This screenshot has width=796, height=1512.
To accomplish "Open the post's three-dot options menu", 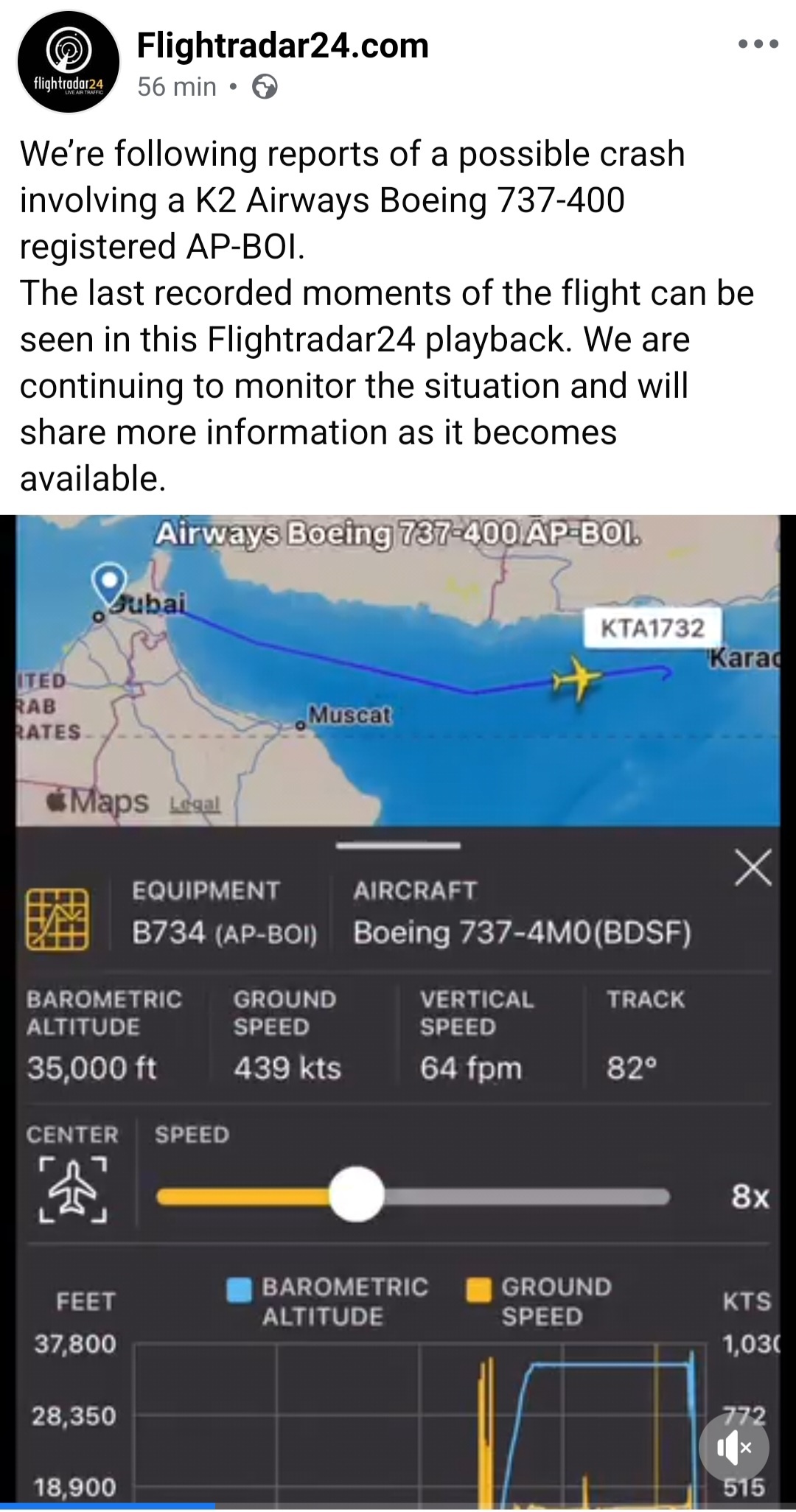I will [758, 44].
